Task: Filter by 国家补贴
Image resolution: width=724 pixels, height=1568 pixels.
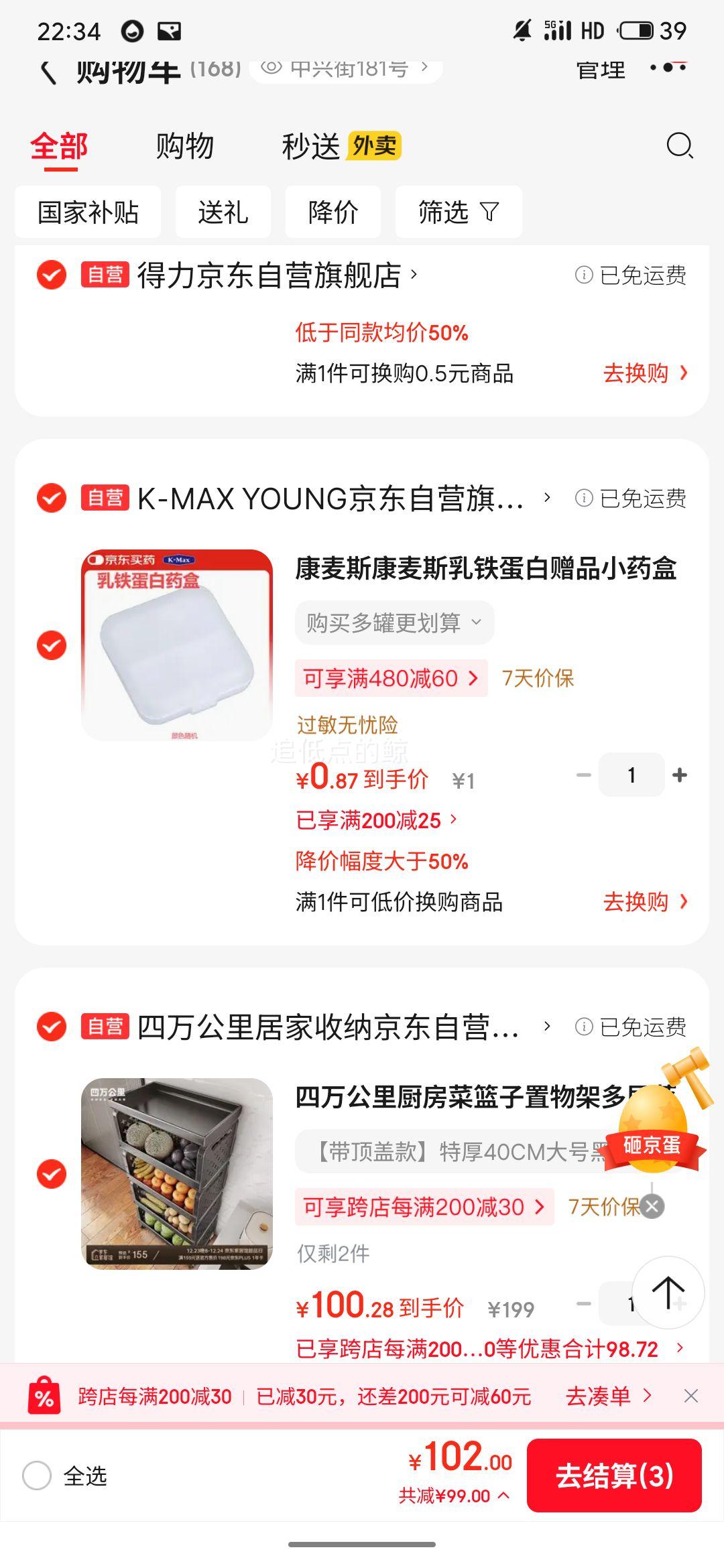Action: pos(88,212)
